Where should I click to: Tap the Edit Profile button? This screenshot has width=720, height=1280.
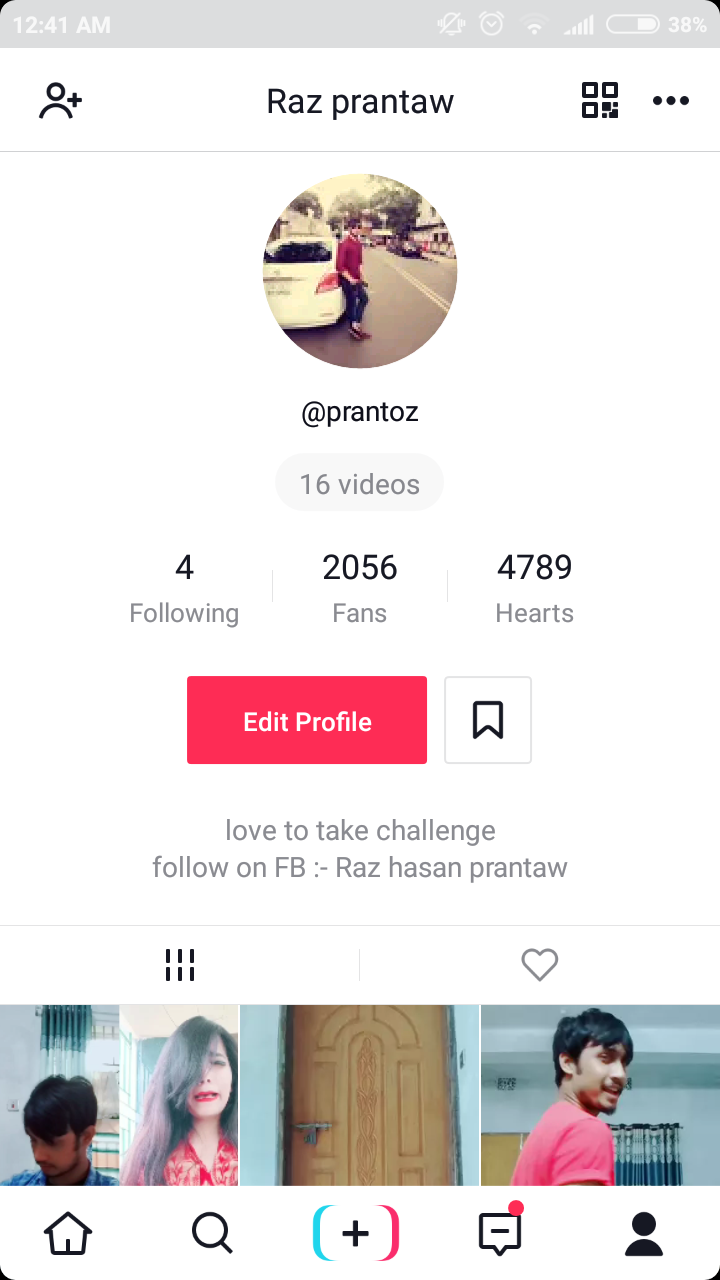(307, 720)
